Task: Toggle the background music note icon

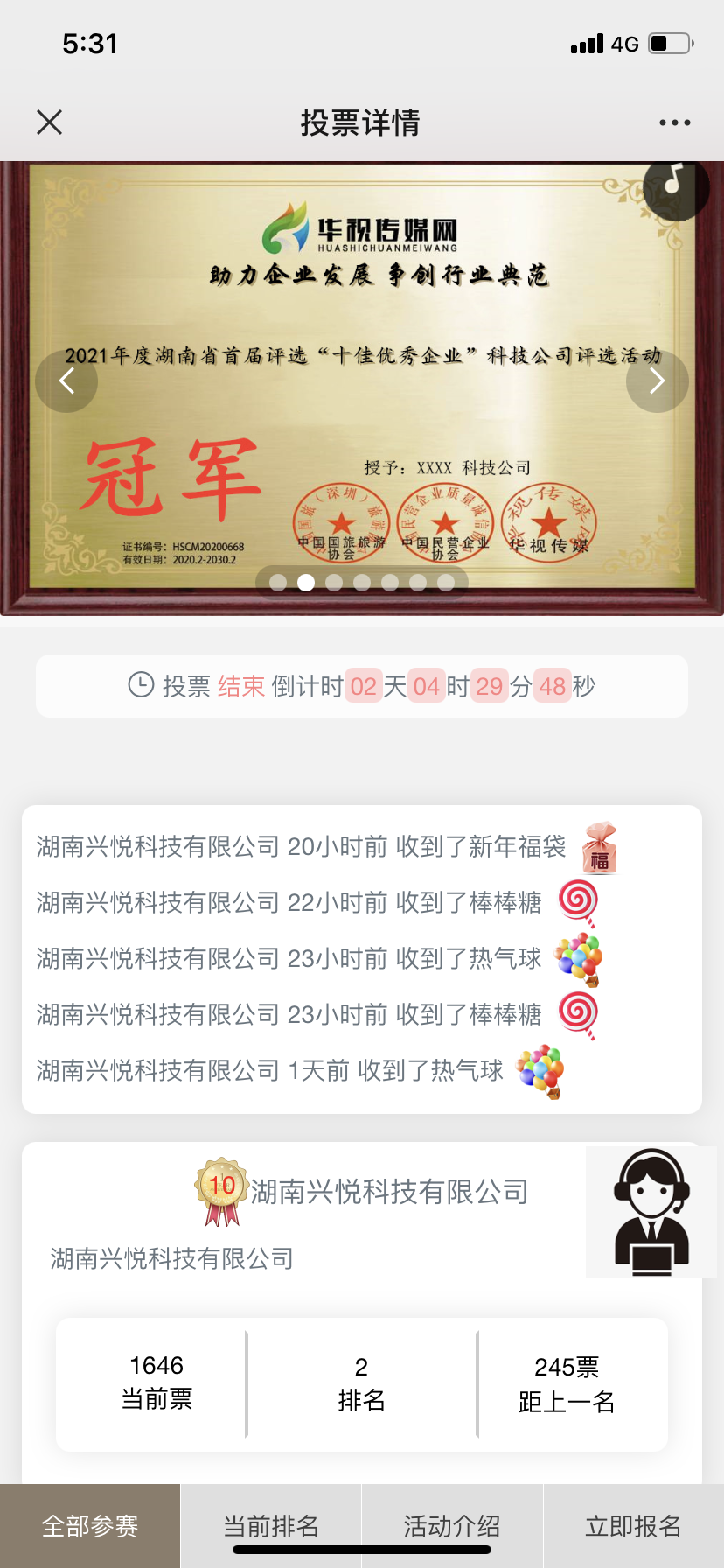Action: point(675,185)
